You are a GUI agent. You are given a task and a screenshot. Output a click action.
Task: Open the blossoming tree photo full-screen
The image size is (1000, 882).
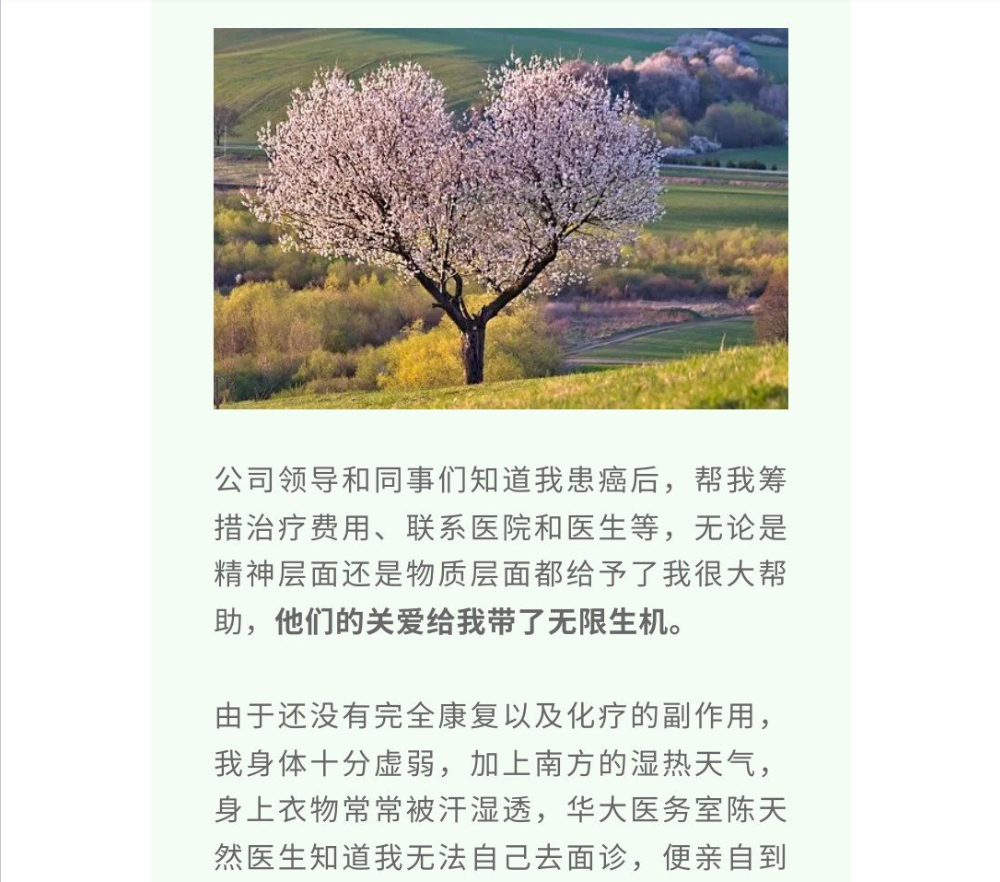pyautogui.click(x=500, y=218)
